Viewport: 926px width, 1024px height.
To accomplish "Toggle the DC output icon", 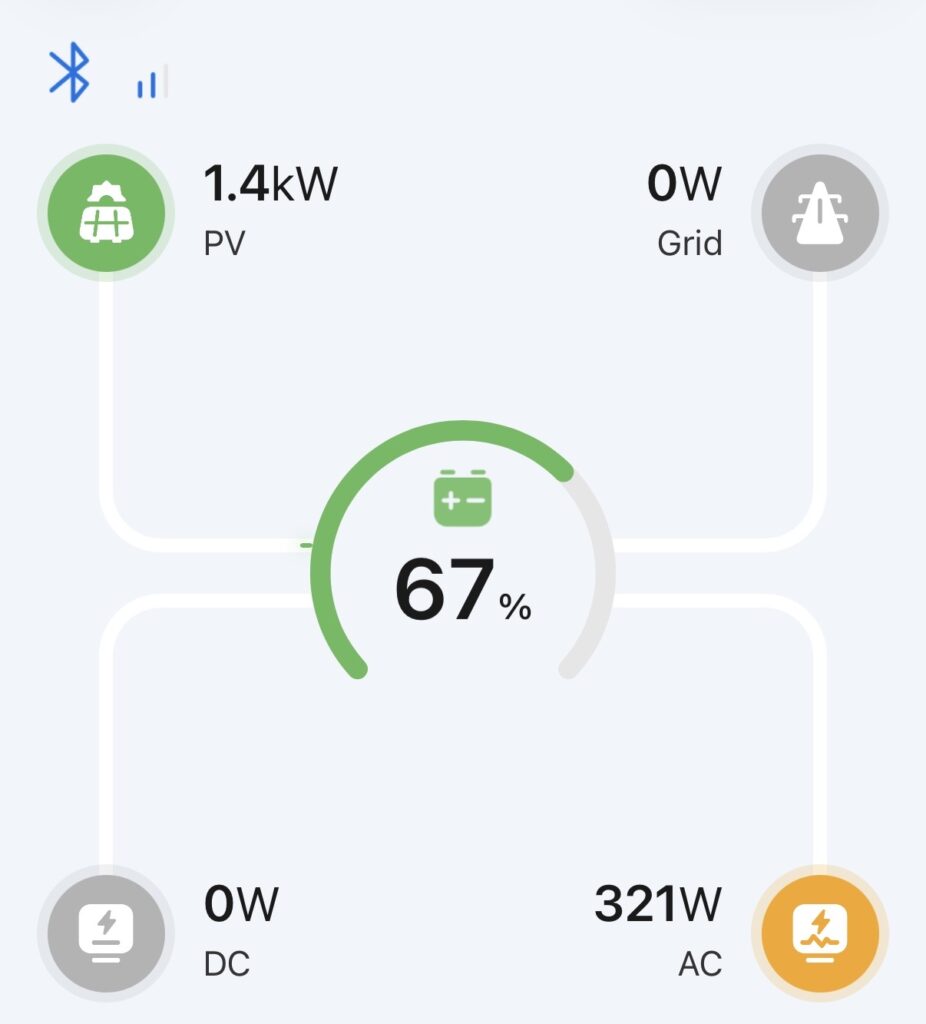I will (x=105, y=932).
